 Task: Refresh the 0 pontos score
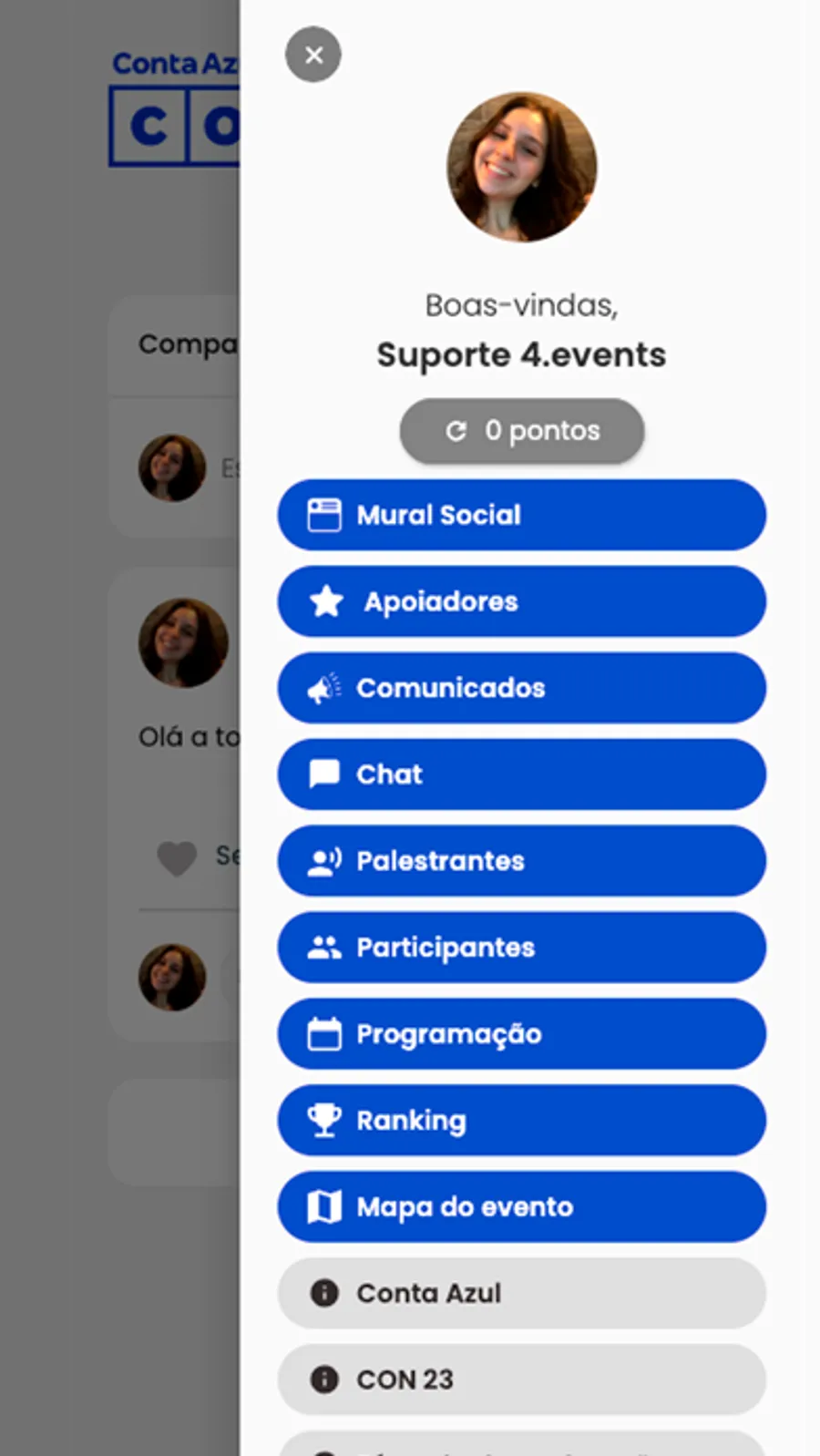(521, 430)
